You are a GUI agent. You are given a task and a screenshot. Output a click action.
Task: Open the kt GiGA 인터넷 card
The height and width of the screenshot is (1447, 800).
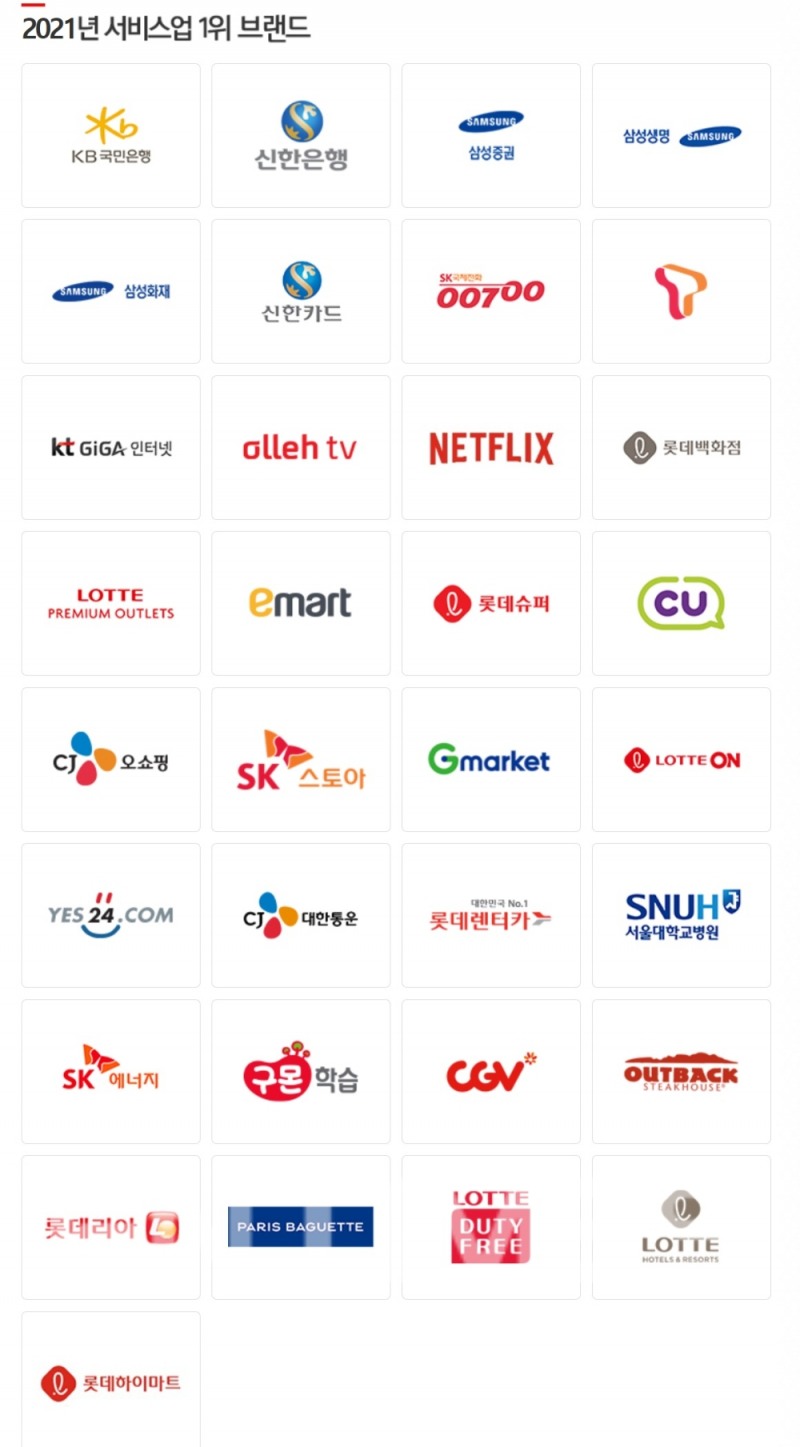[x=111, y=448]
